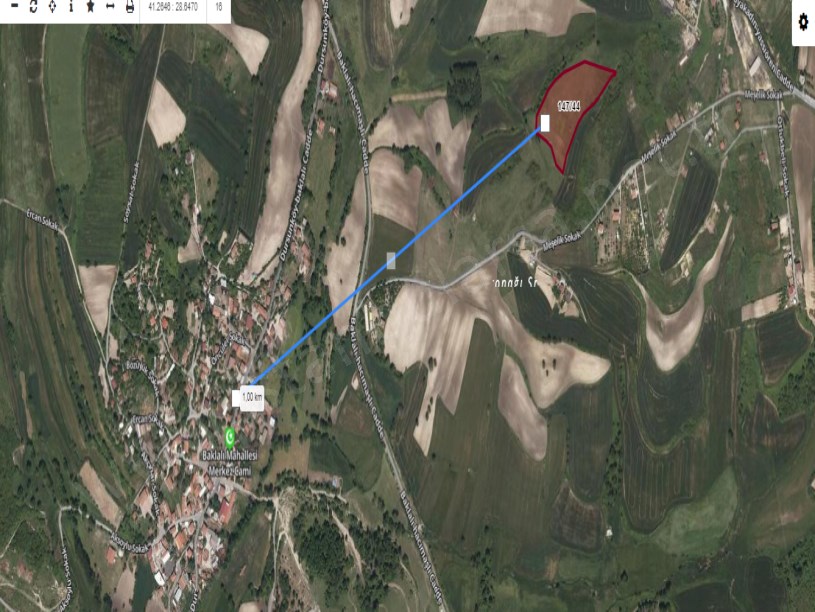Open the info tool

click(x=71, y=6)
